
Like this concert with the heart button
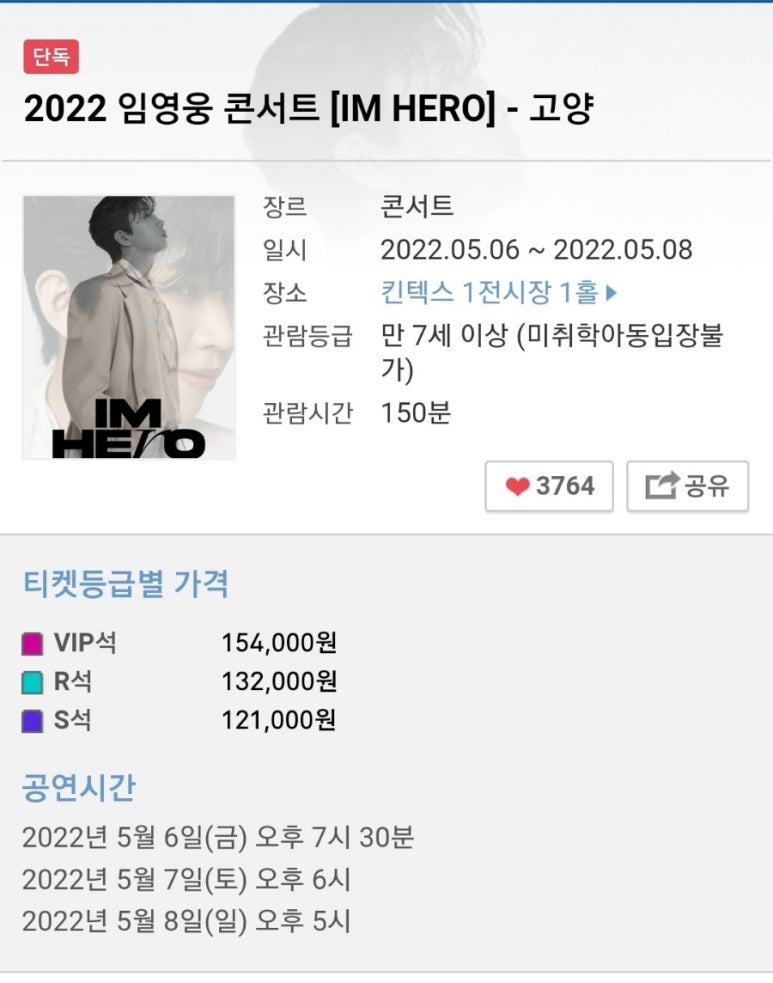(549, 487)
